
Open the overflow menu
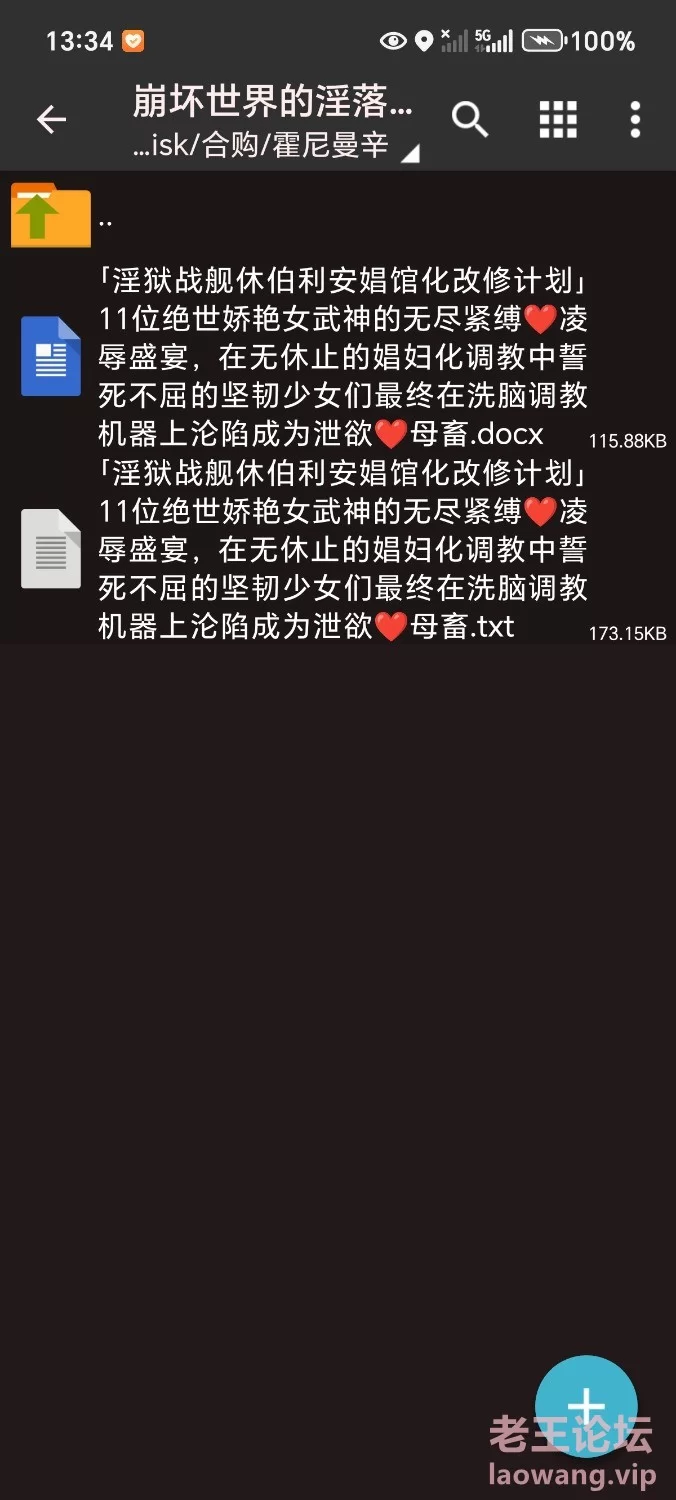[x=635, y=120]
